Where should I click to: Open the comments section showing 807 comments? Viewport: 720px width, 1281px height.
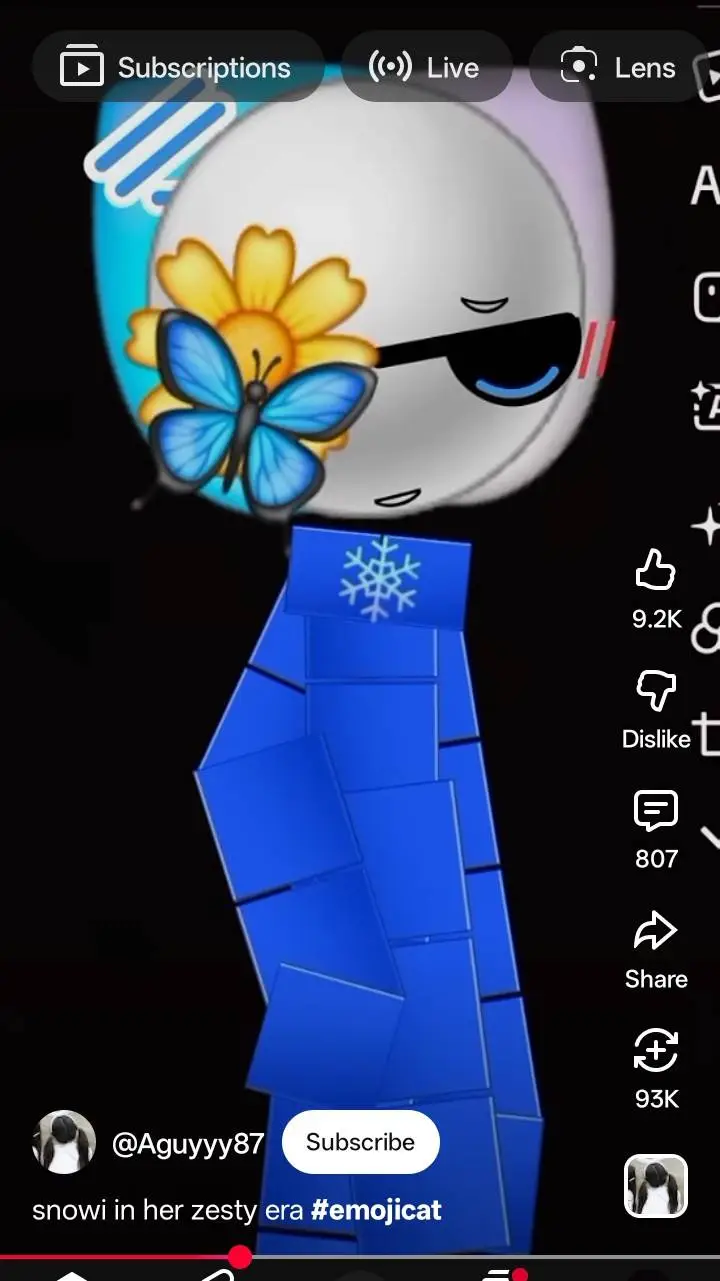pyautogui.click(x=655, y=810)
